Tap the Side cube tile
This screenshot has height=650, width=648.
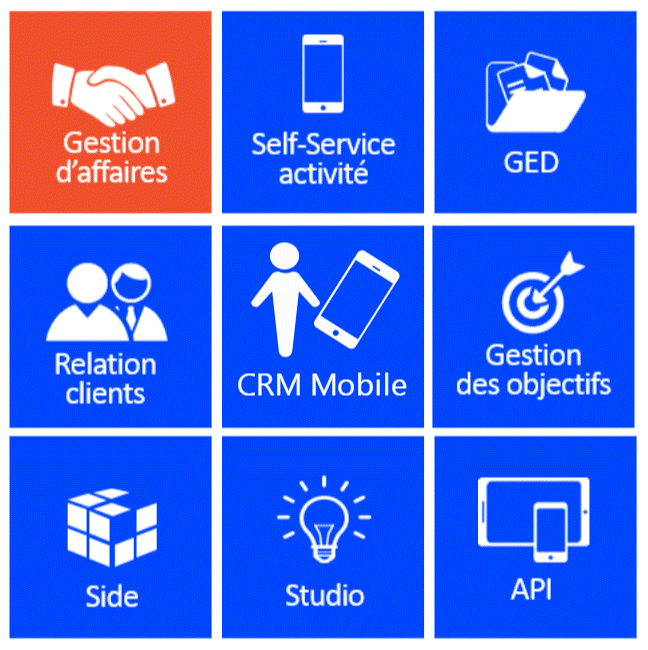coord(110,537)
